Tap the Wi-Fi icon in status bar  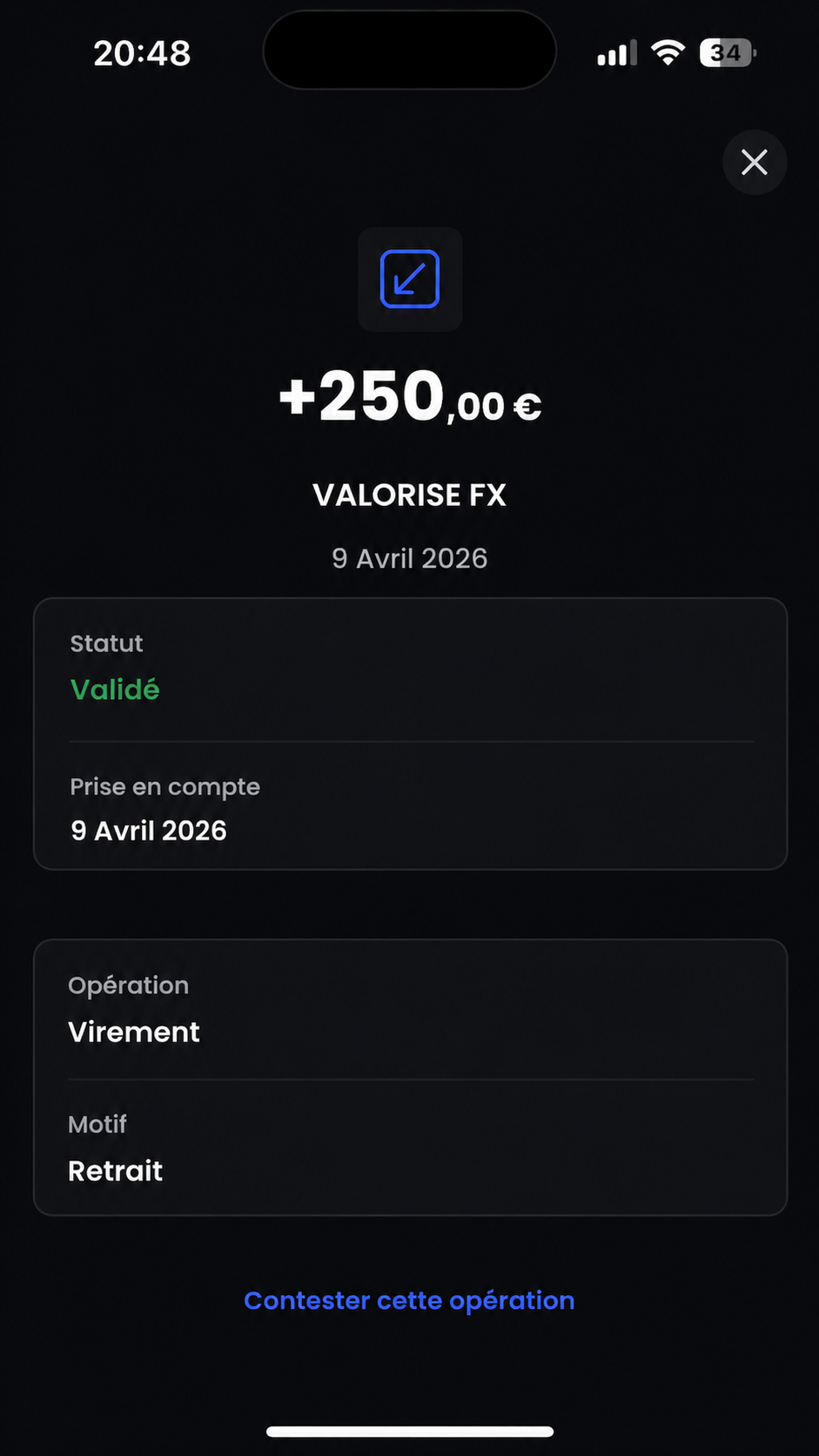point(667,52)
